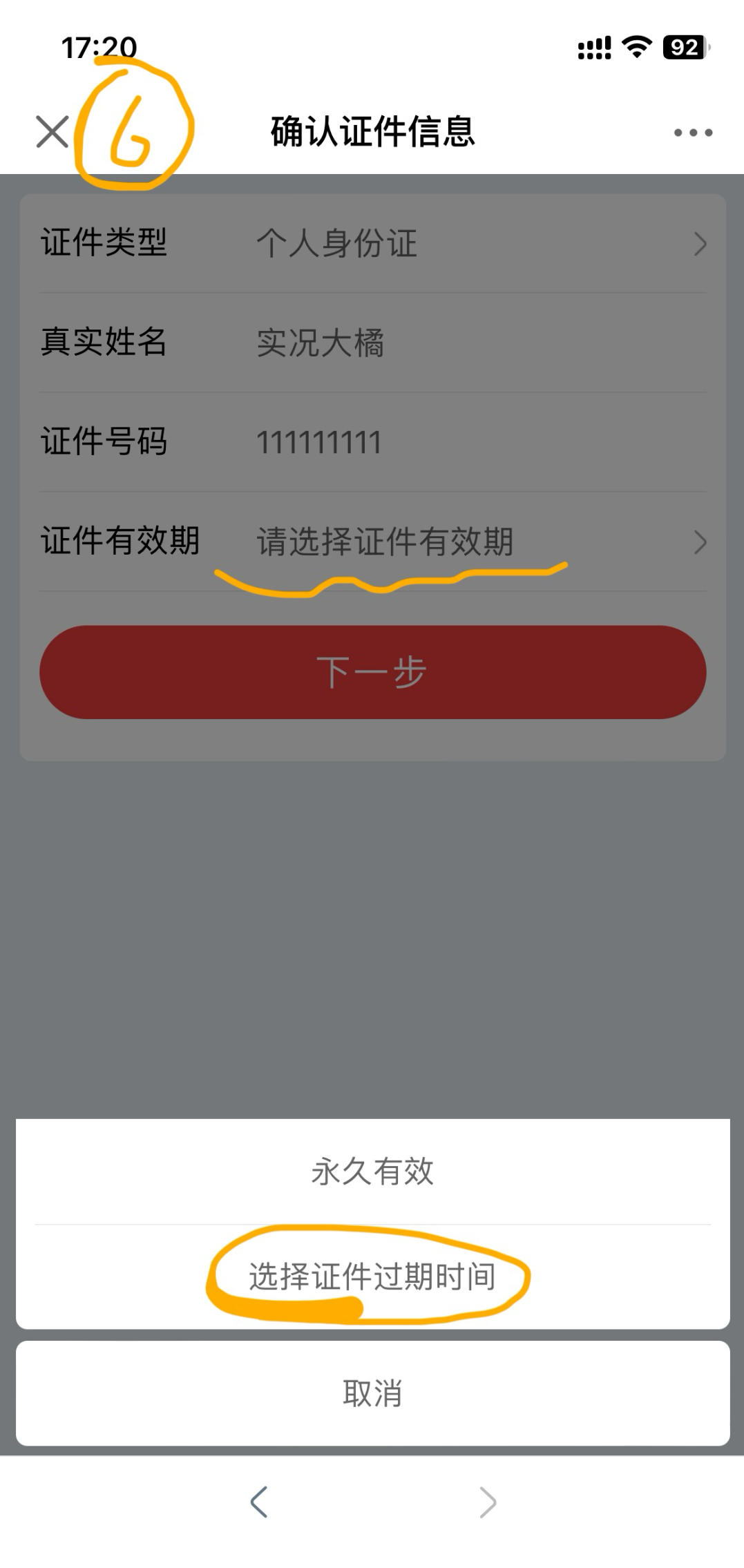Tap the 确认证件信息 title bar
This screenshot has height=1568, width=744.
(x=372, y=133)
